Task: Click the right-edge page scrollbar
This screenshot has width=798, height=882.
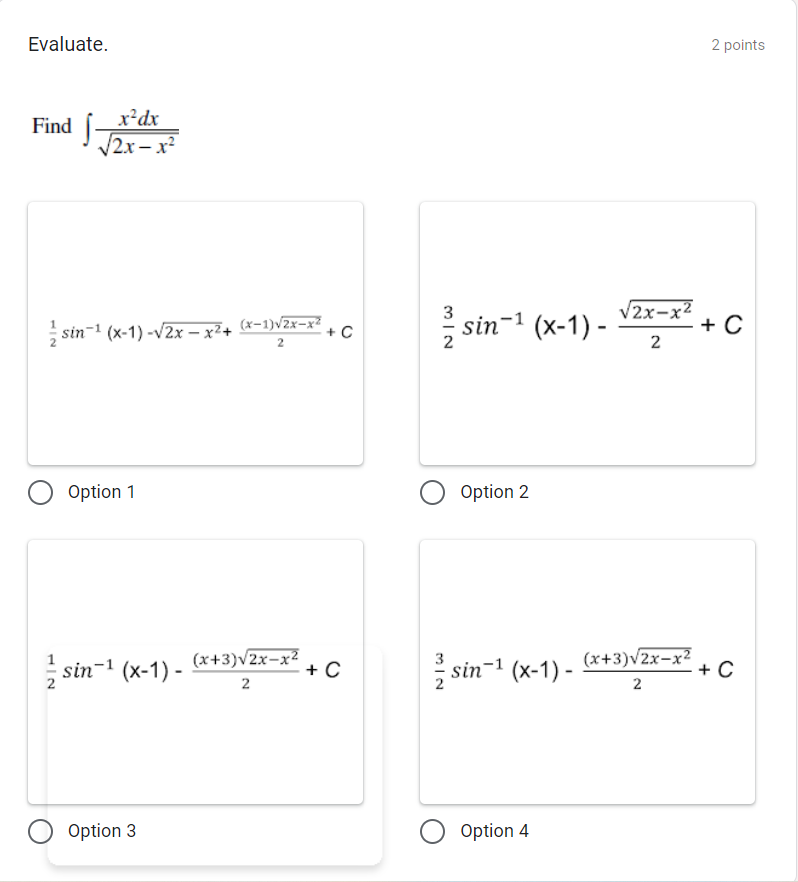Action: point(793,440)
